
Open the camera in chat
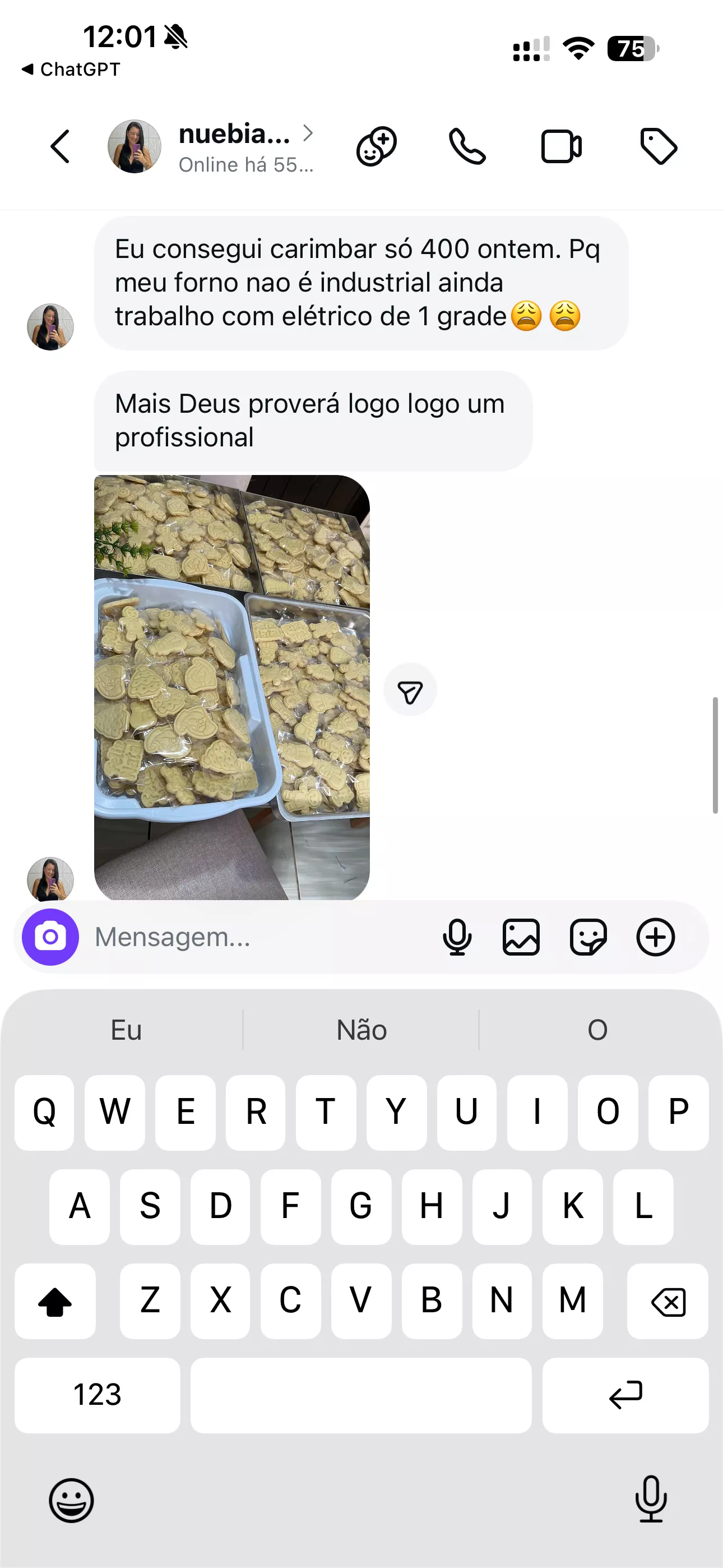(x=50, y=937)
